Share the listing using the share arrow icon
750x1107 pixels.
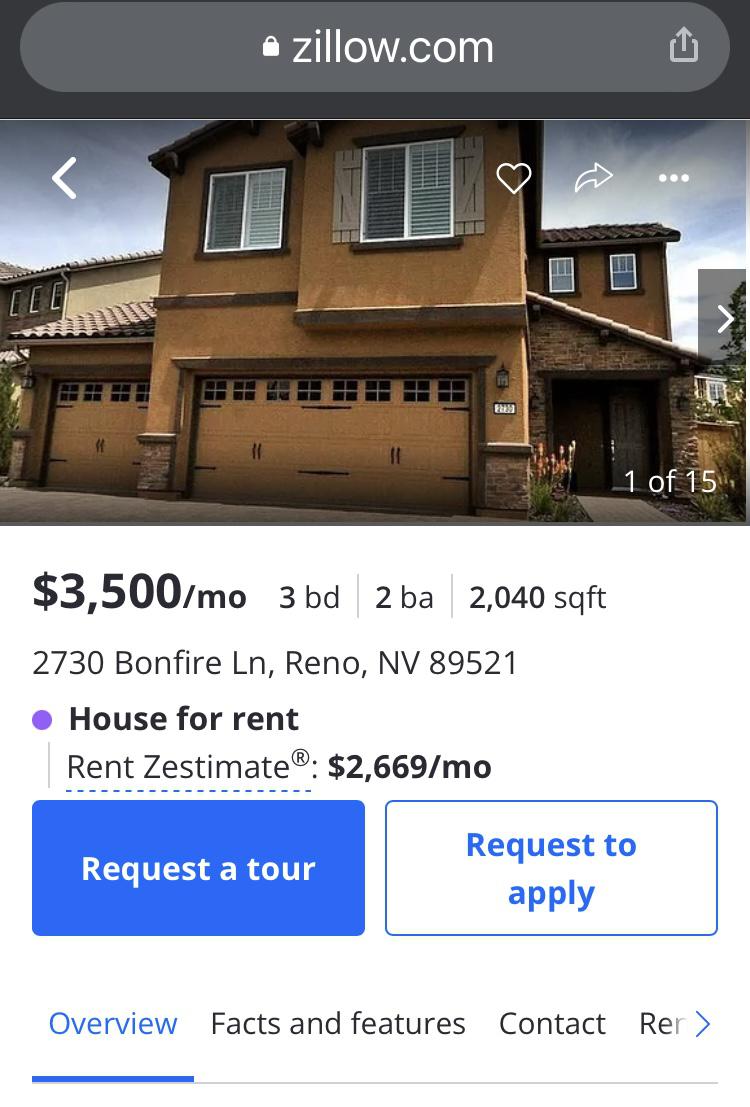click(595, 177)
